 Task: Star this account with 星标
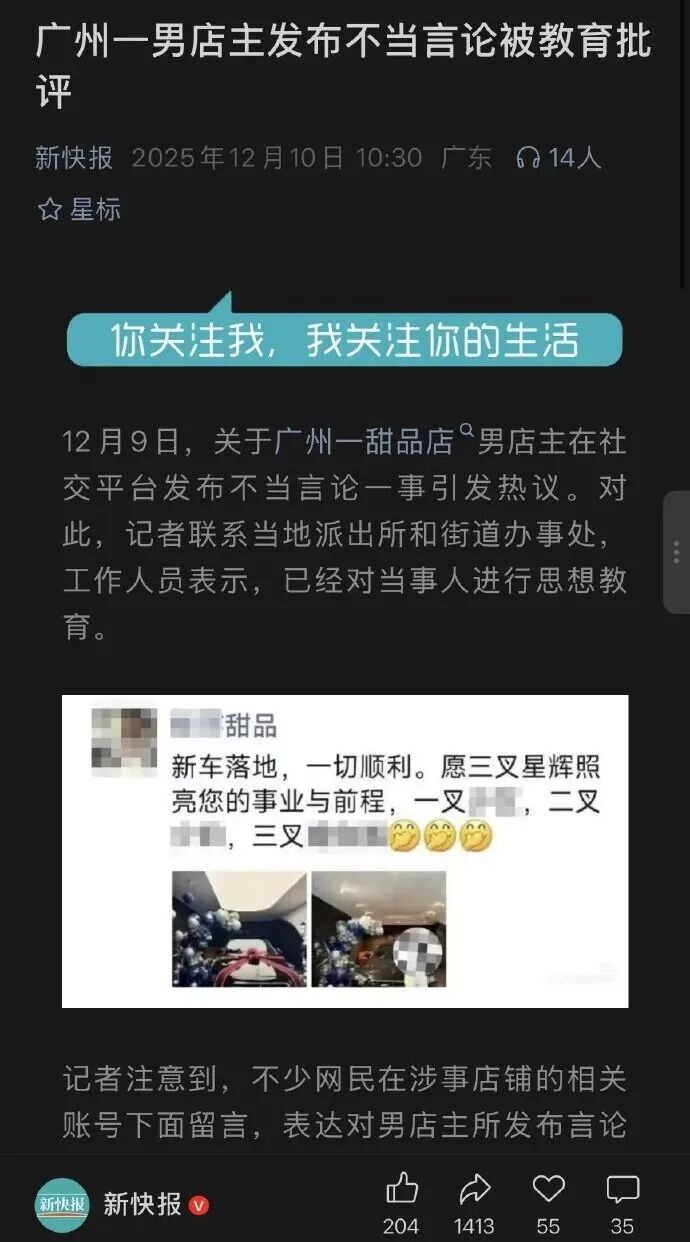point(79,209)
